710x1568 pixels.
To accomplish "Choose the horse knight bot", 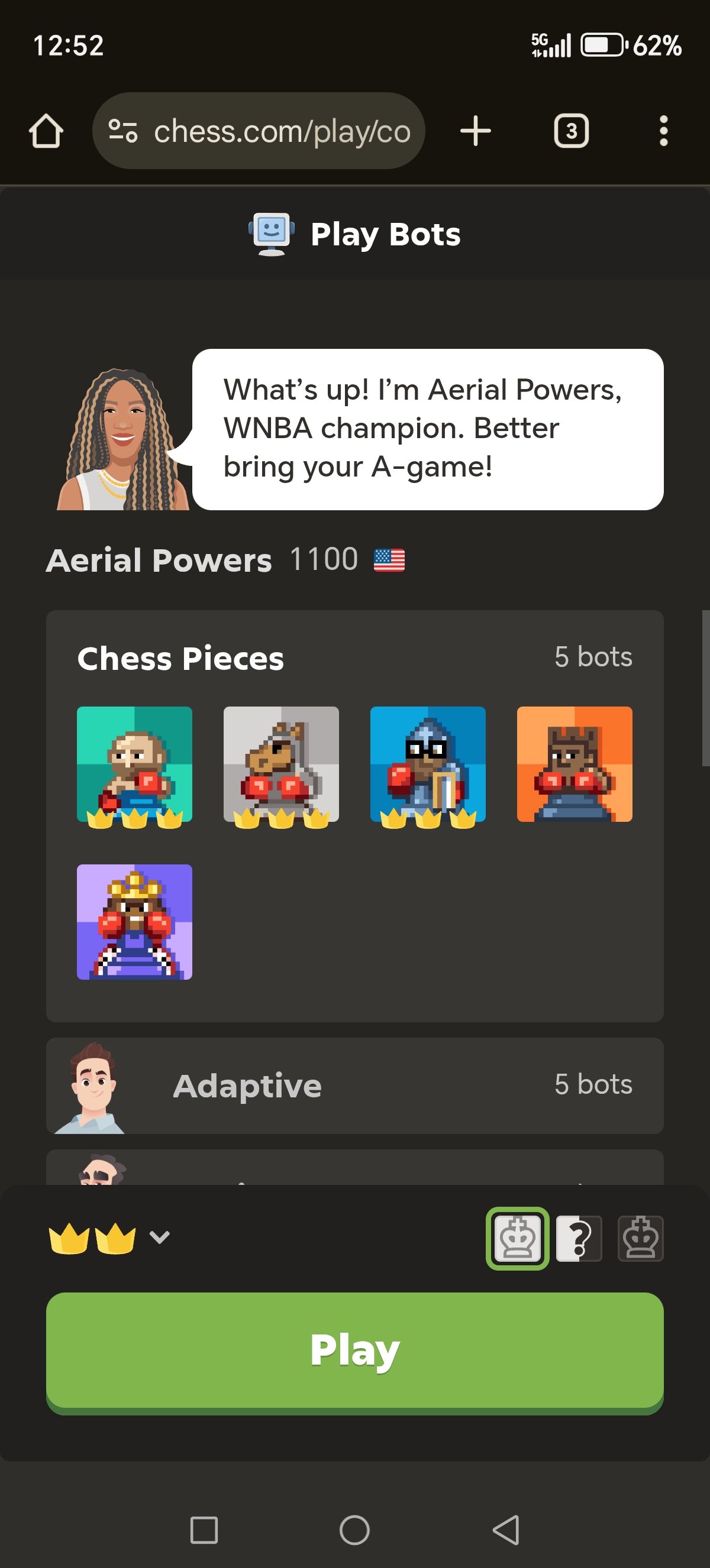I will point(280,764).
